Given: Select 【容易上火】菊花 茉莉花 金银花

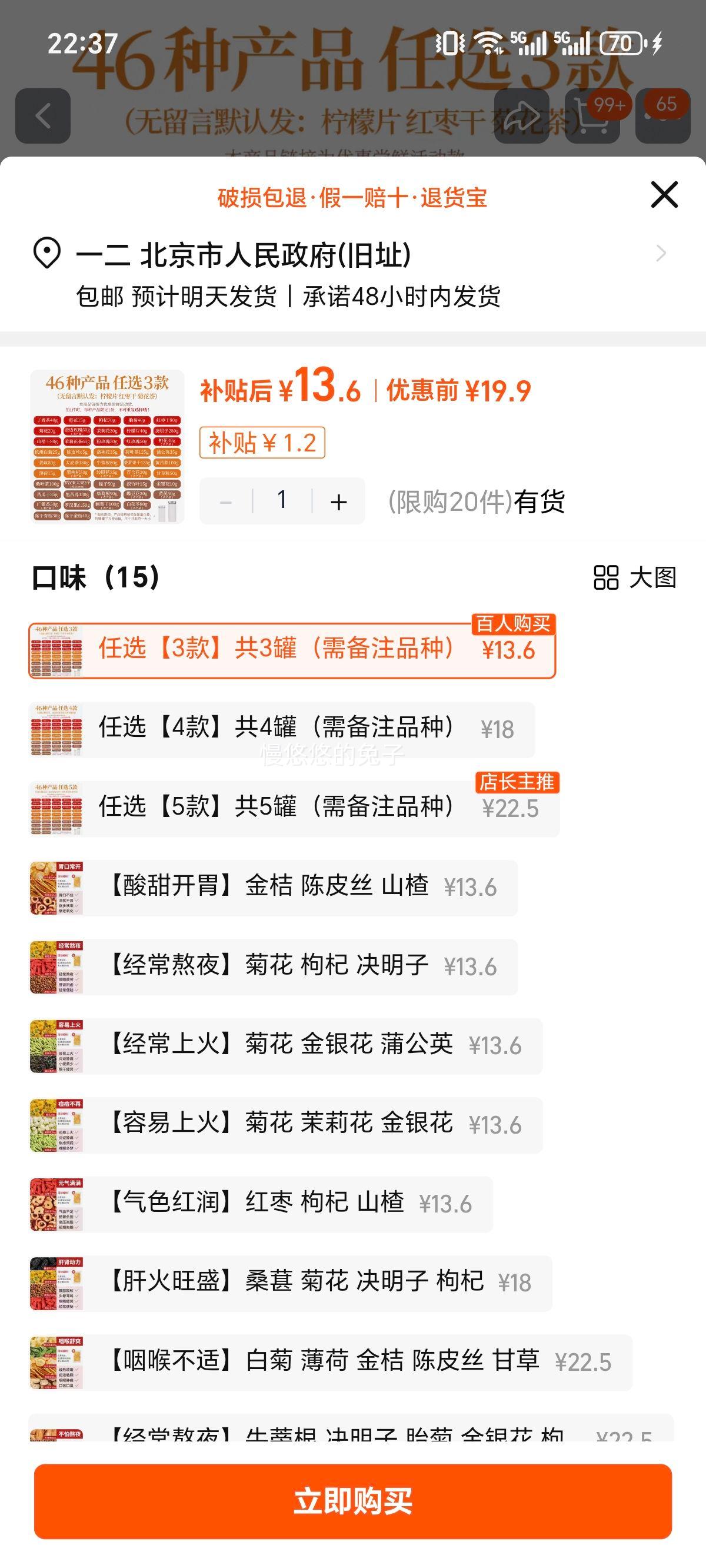Looking at the screenshot, I should 285,1124.
